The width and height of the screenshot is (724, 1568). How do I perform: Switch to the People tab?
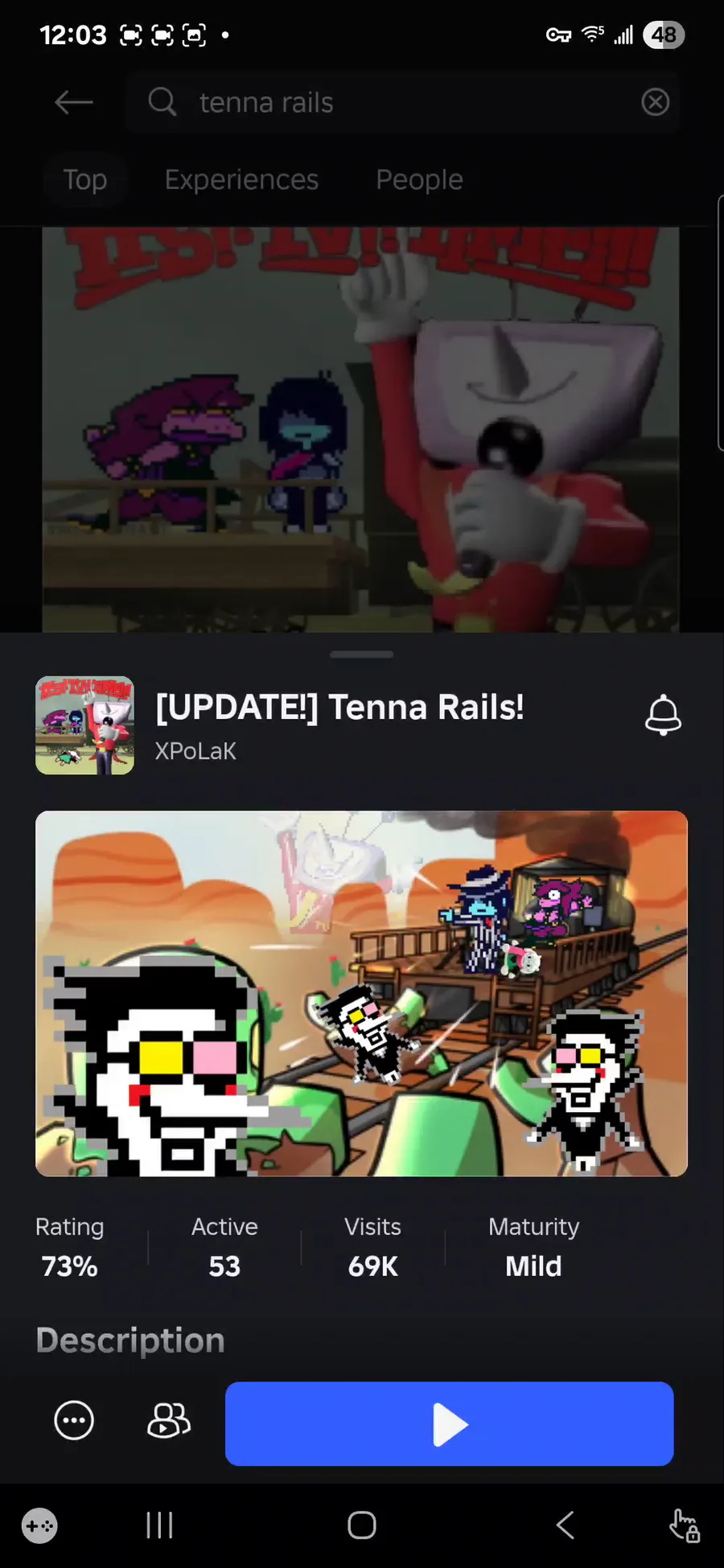(419, 179)
